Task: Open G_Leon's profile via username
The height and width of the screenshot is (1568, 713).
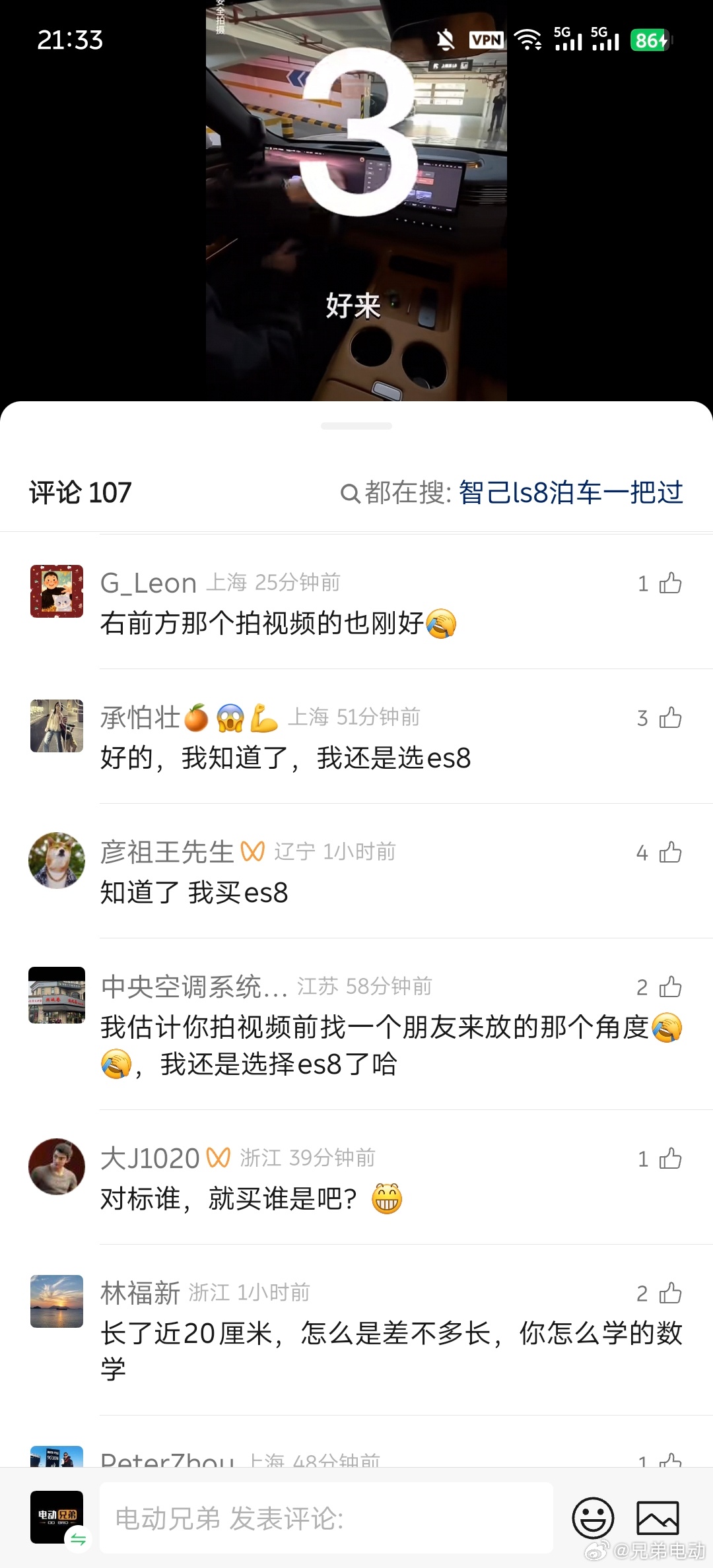Action: [x=149, y=582]
